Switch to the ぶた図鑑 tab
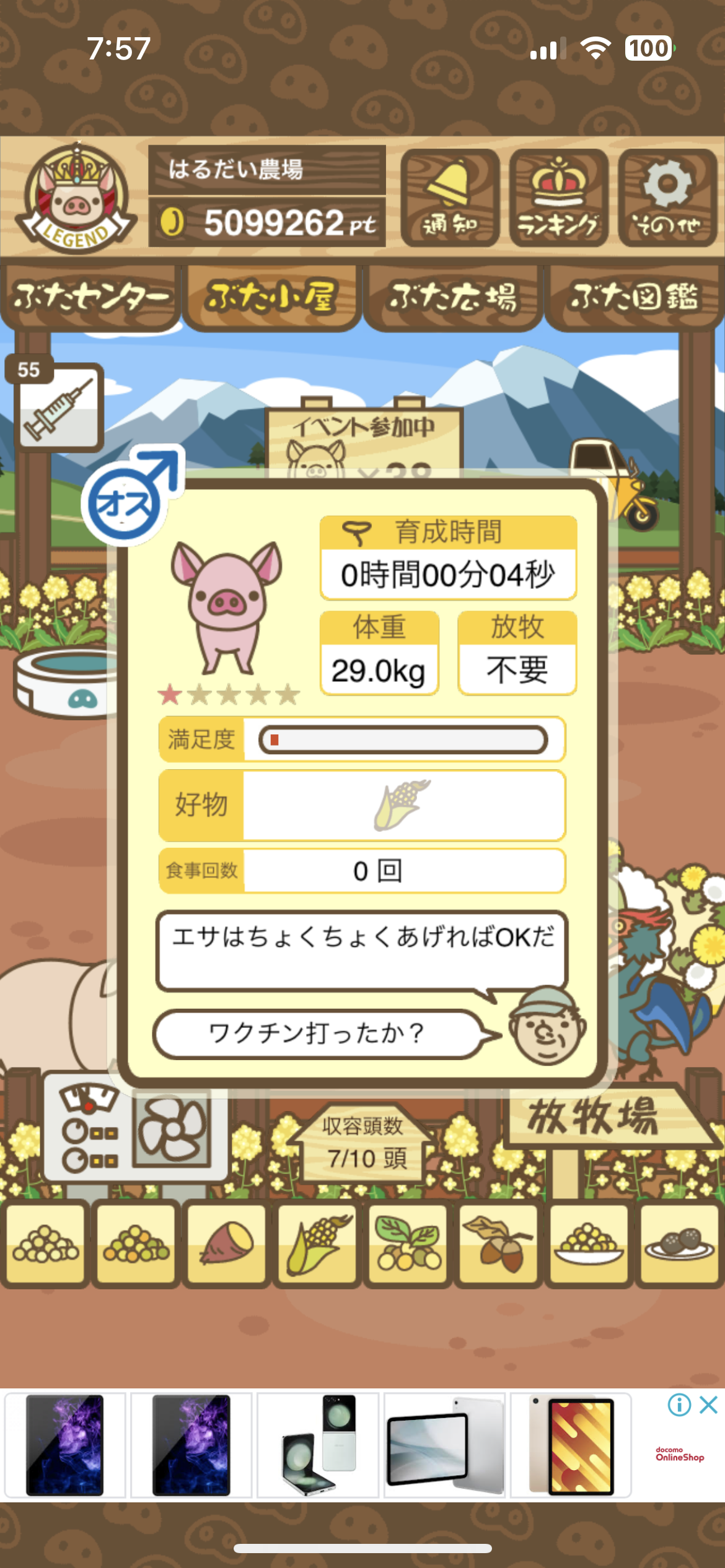This screenshot has width=725, height=1568. pyautogui.click(x=634, y=297)
